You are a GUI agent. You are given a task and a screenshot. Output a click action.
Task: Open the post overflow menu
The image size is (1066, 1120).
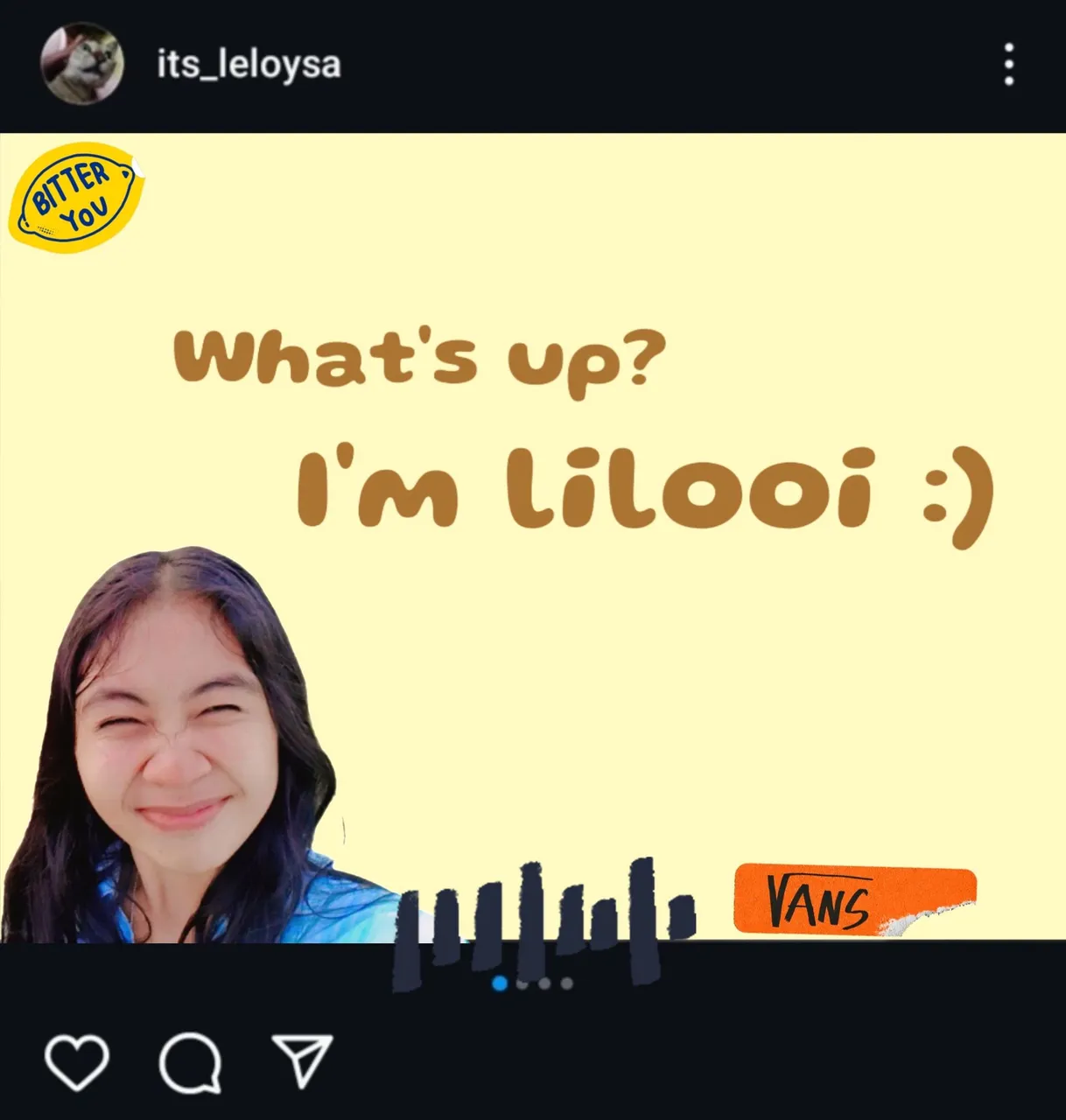1008,65
